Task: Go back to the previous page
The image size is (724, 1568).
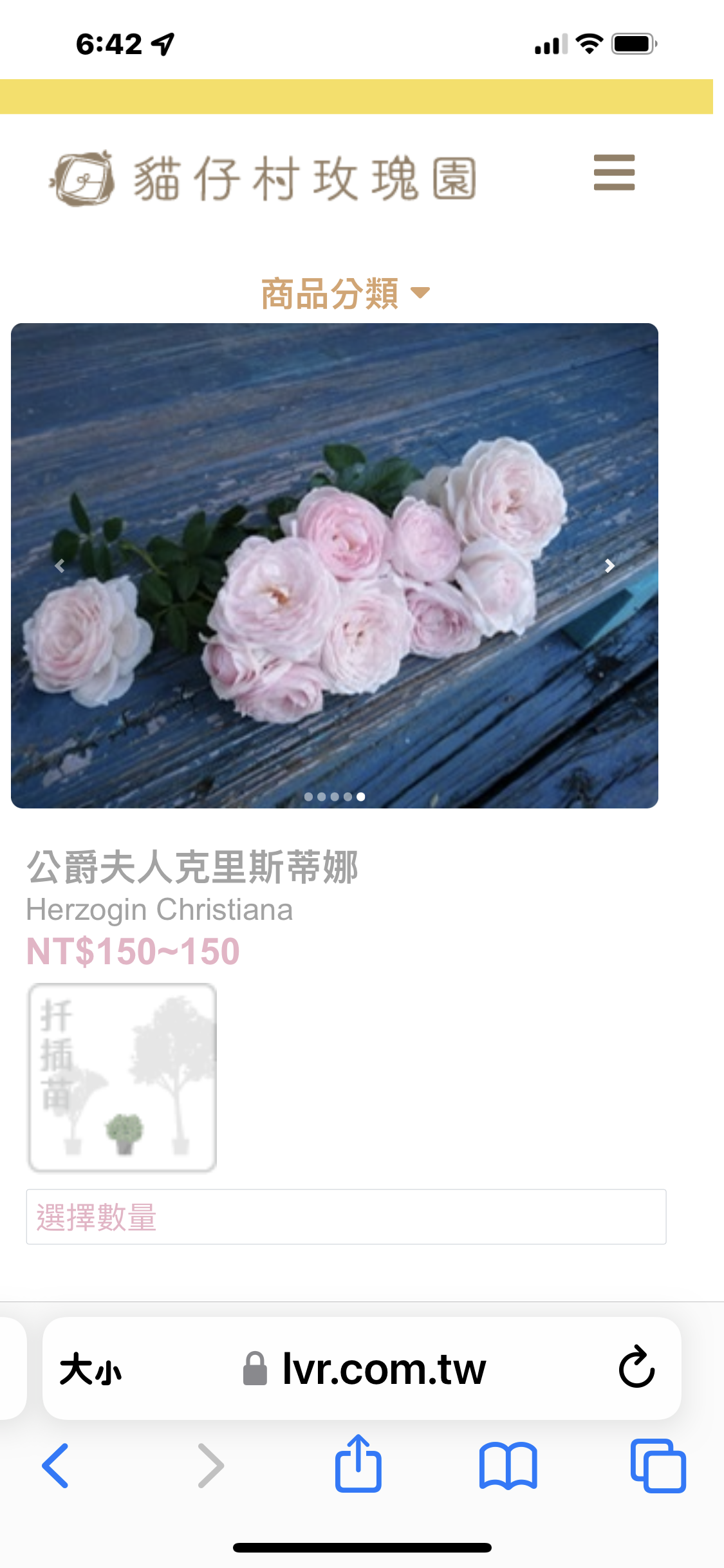Action: [55, 1466]
